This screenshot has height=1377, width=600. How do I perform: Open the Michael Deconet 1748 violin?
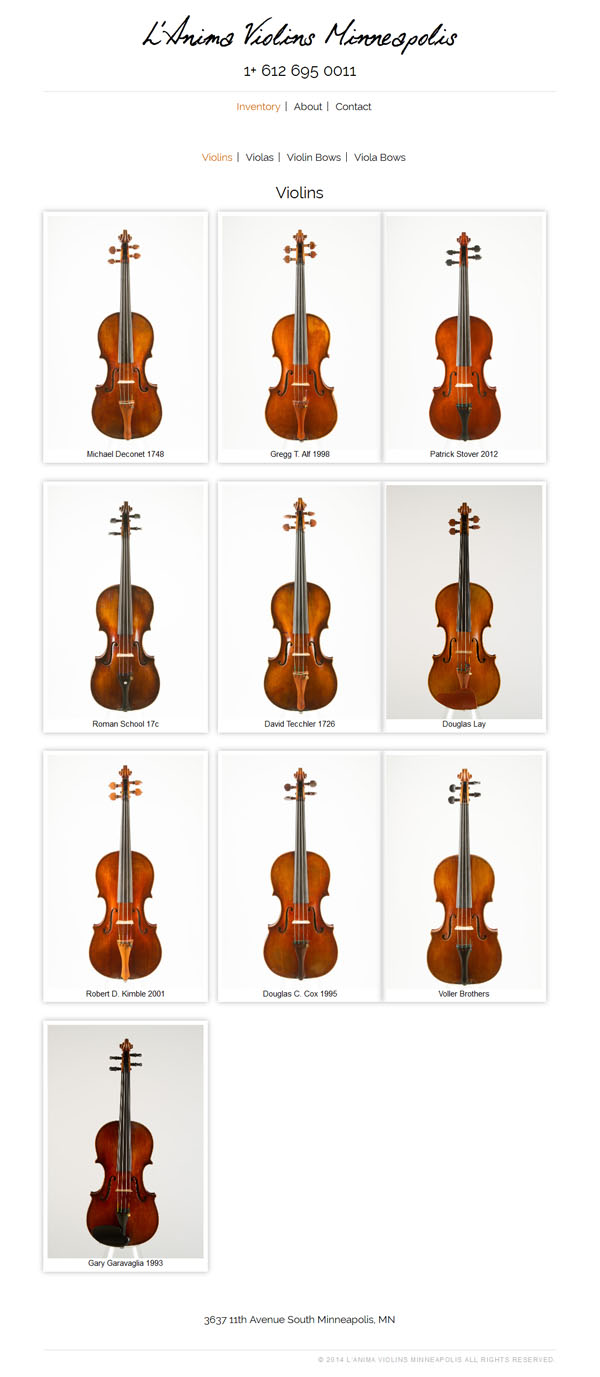pos(125,335)
